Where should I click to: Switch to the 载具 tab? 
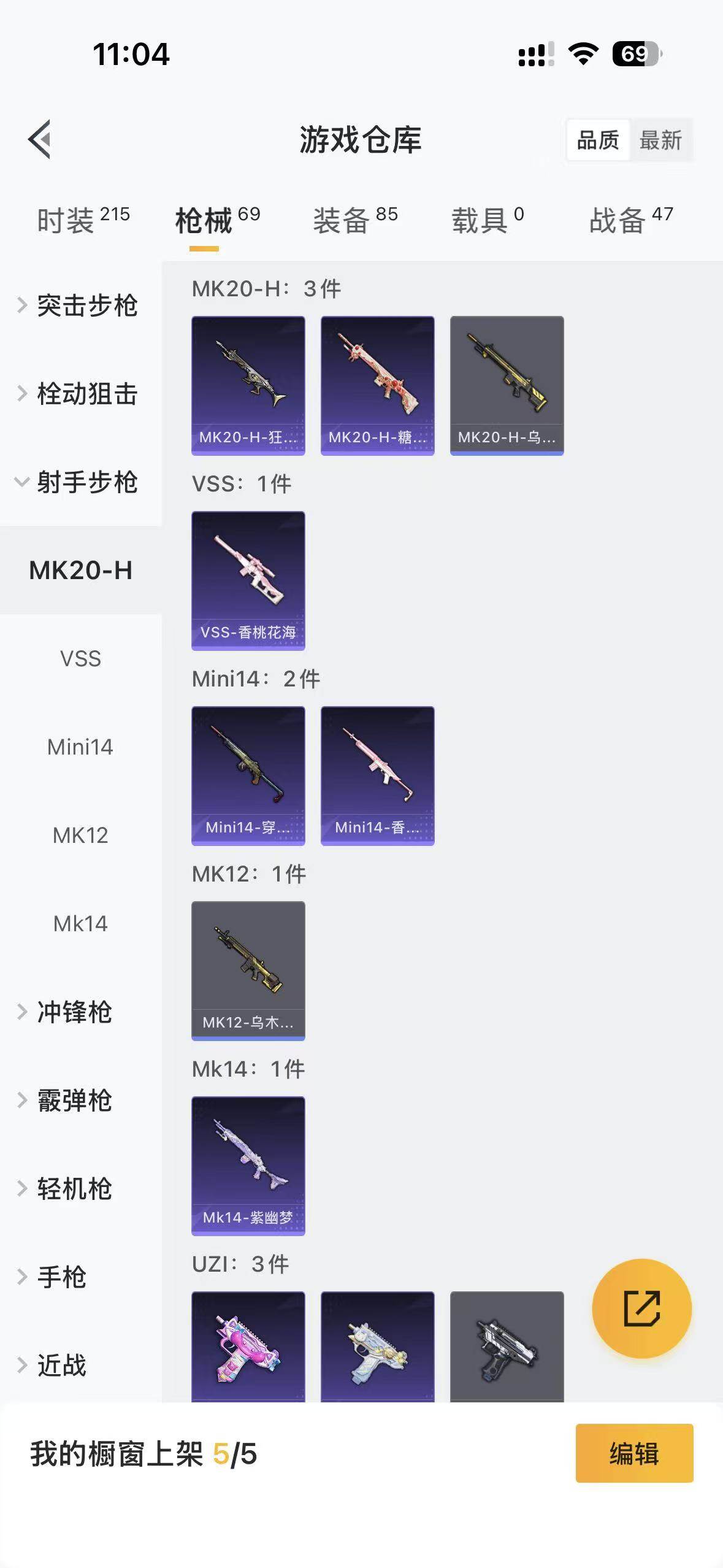[488, 220]
